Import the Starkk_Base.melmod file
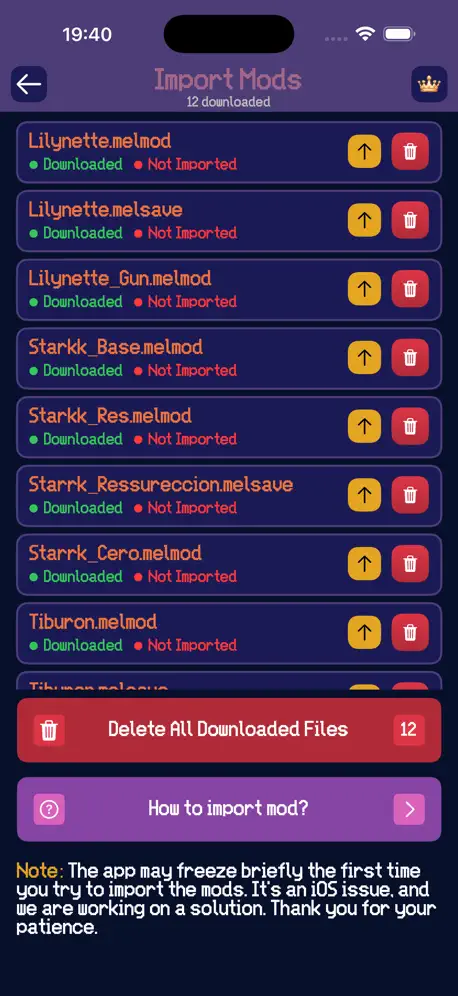This screenshot has width=458, height=996. 365,358
